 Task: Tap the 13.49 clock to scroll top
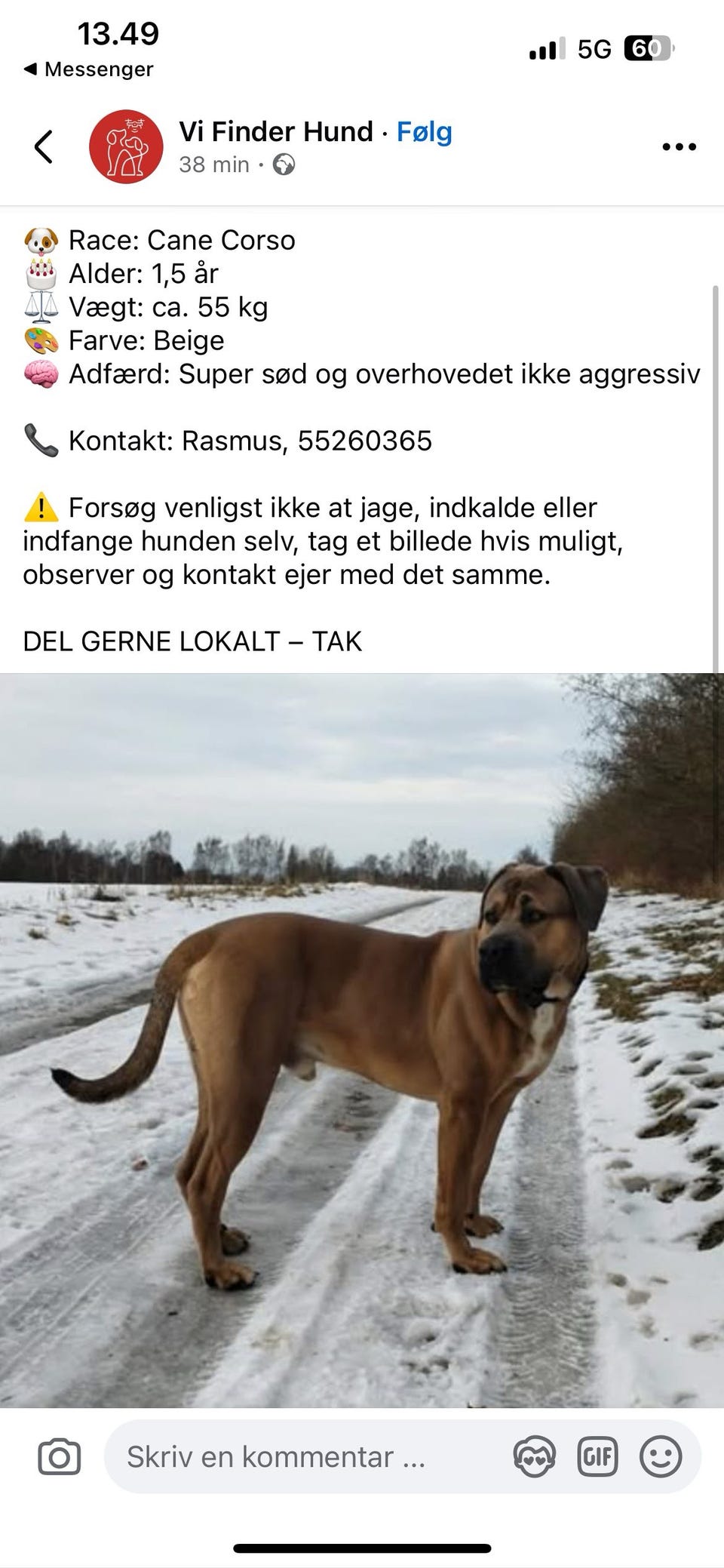pos(118,33)
